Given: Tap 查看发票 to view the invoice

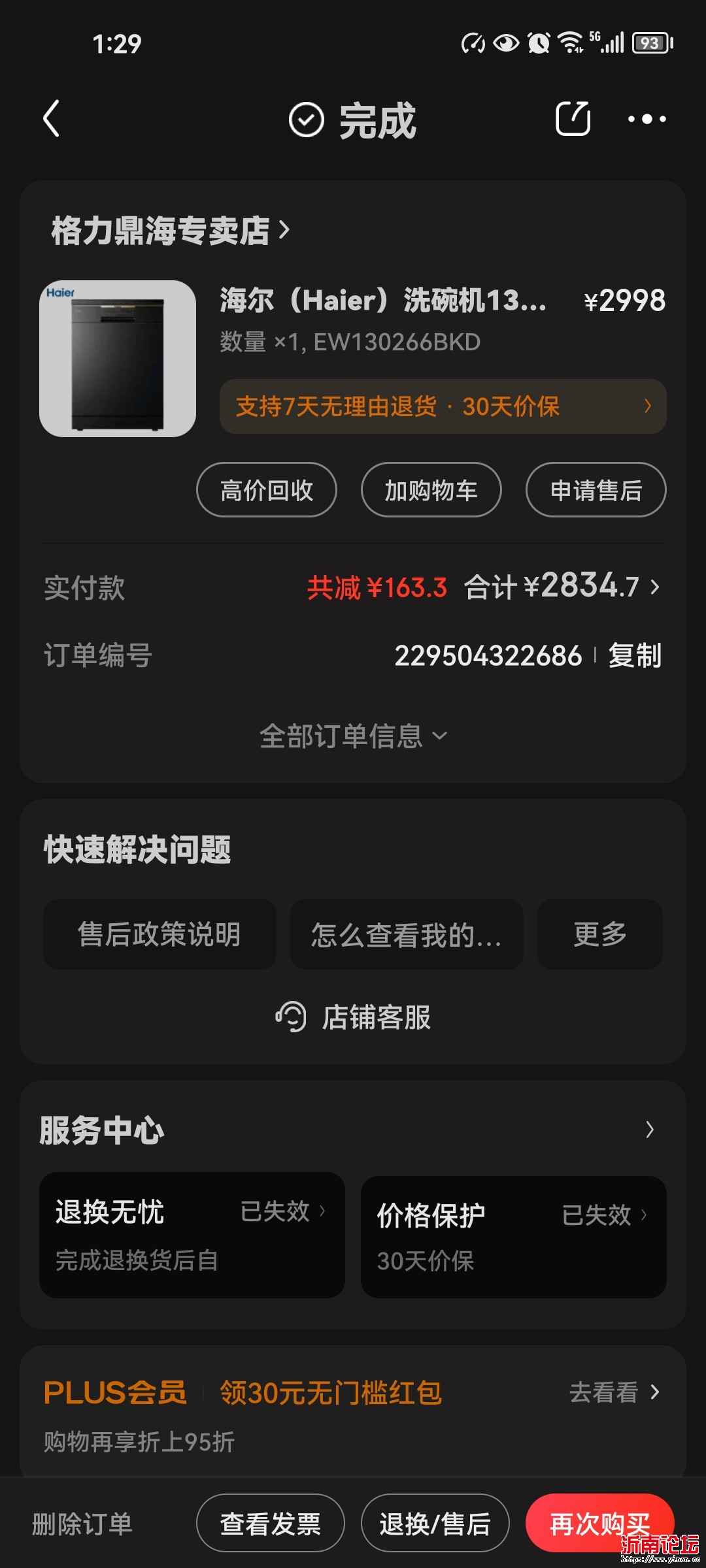Looking at the screenshot, I should pyautogui.click(x=271, y=1524).
